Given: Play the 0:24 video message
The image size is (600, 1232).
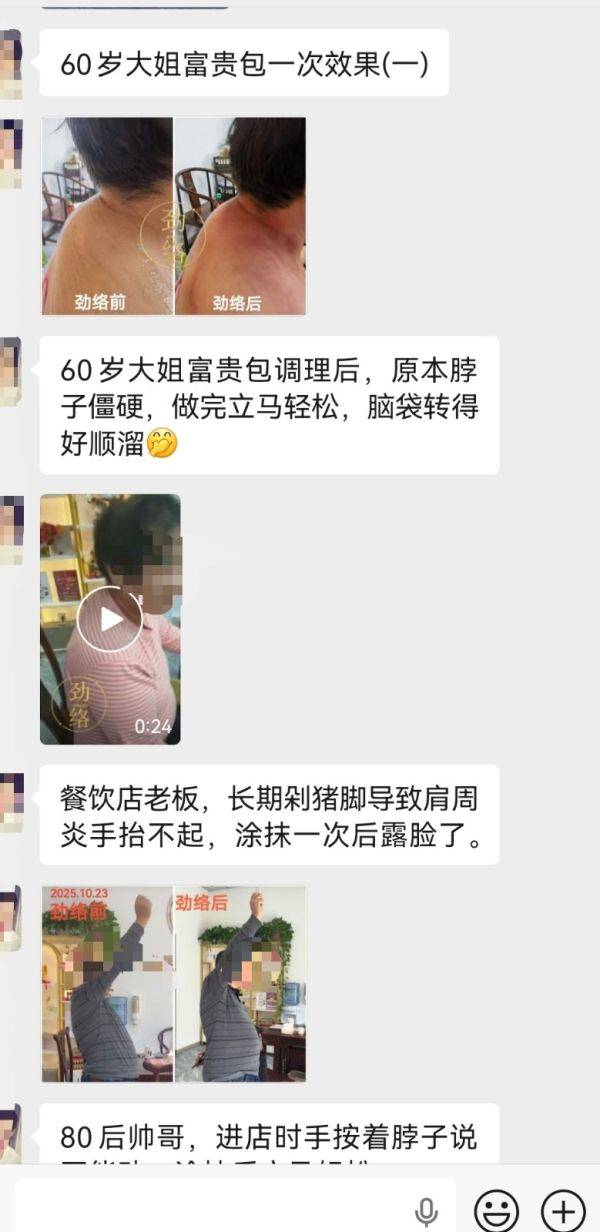Looking at the screenshot, I should pos(110,619).
